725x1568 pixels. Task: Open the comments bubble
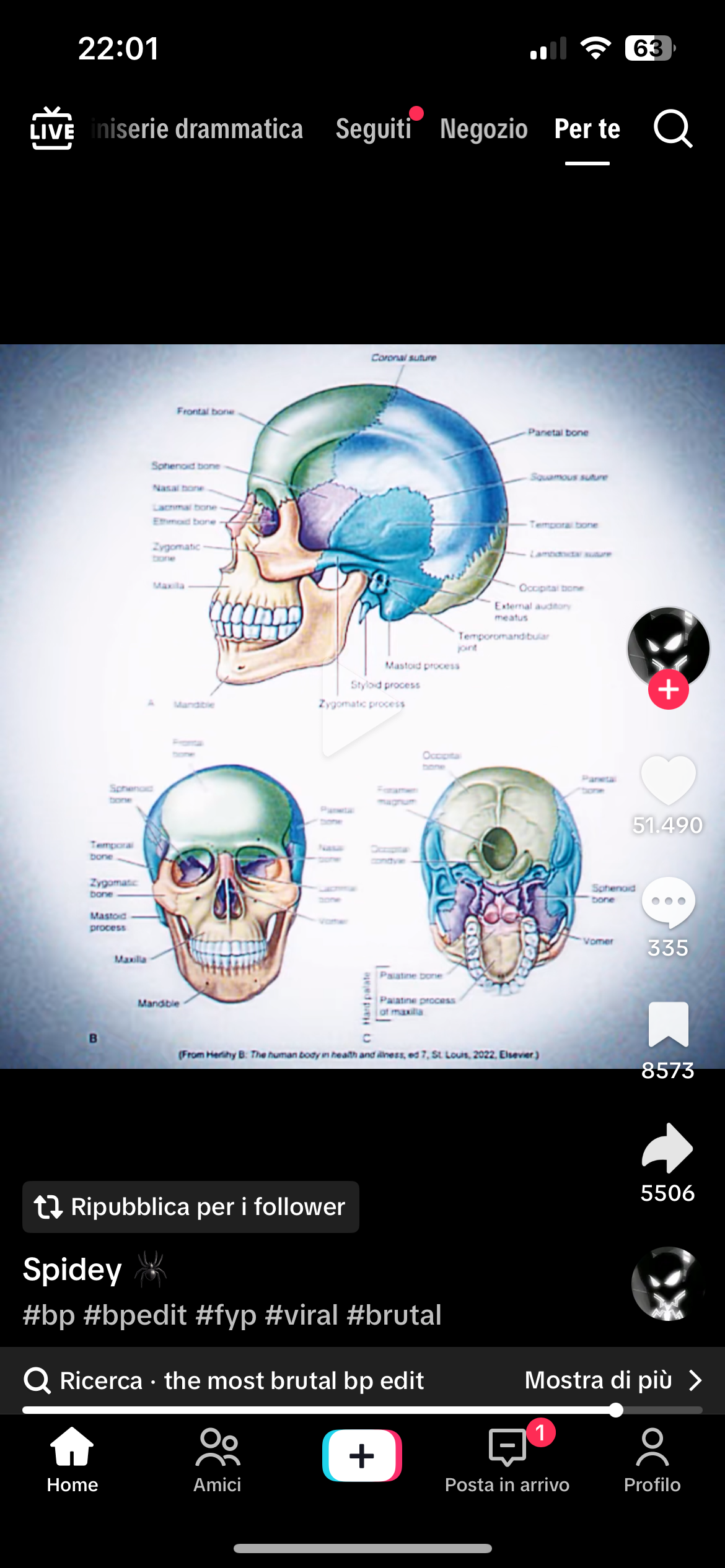pos(668,902)
